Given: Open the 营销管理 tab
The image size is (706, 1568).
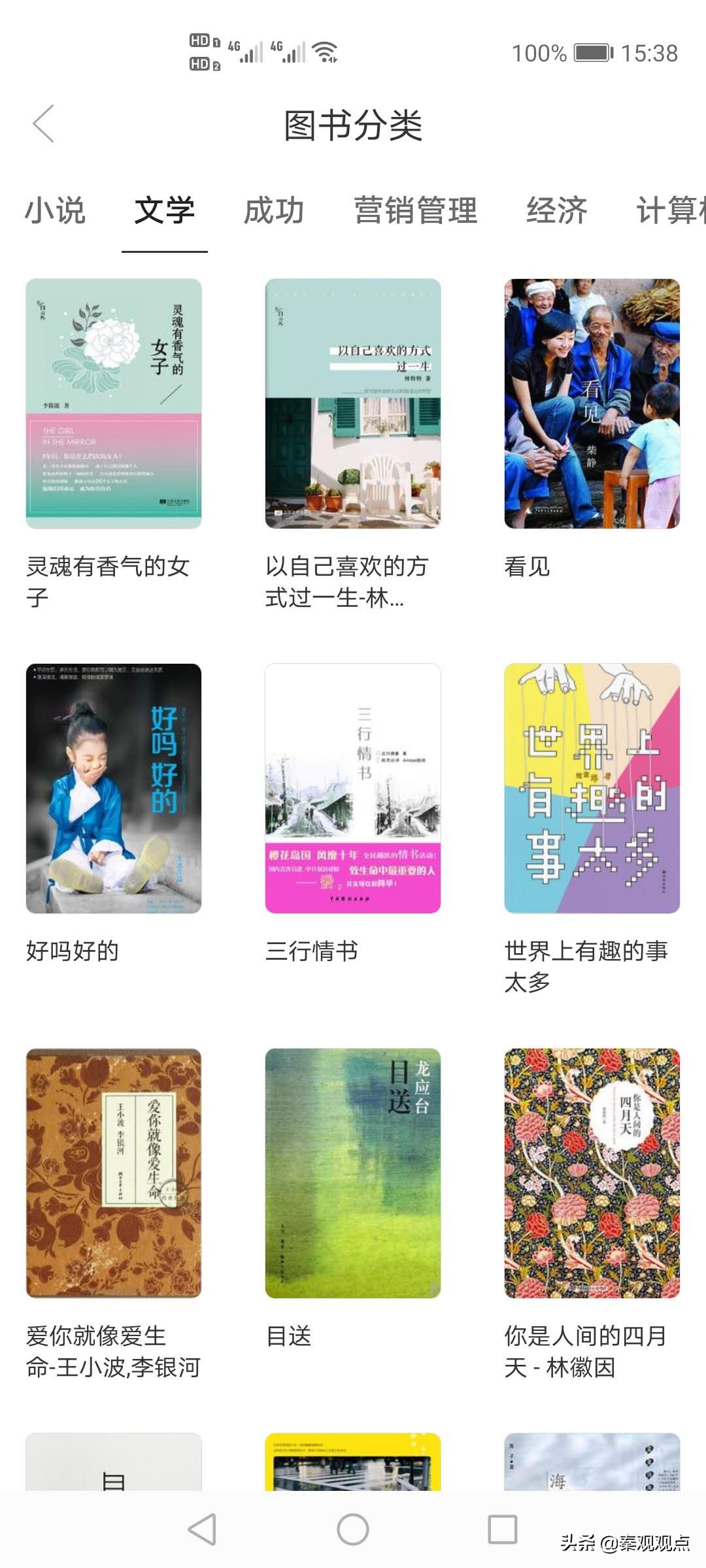Looking at the screenshot, I should tap(416, 210).
